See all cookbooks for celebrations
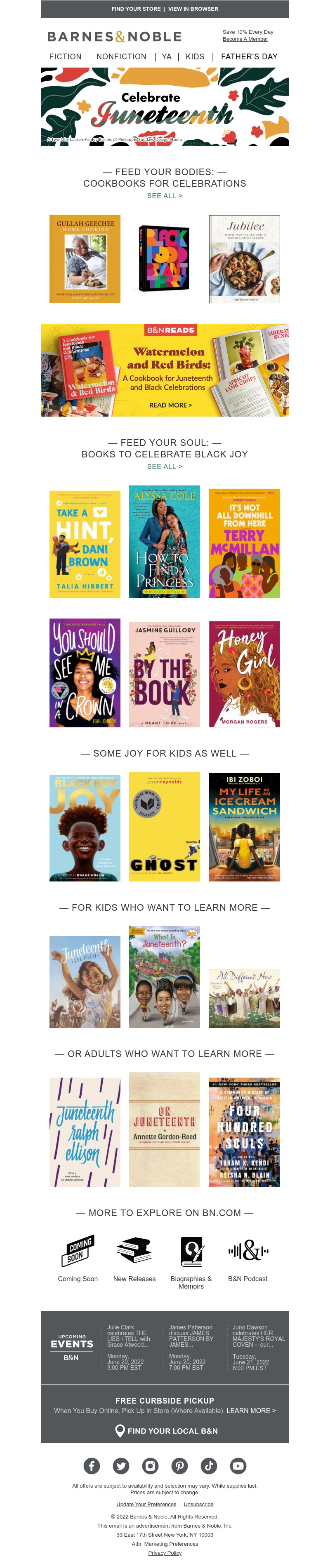 pos(165,196)
